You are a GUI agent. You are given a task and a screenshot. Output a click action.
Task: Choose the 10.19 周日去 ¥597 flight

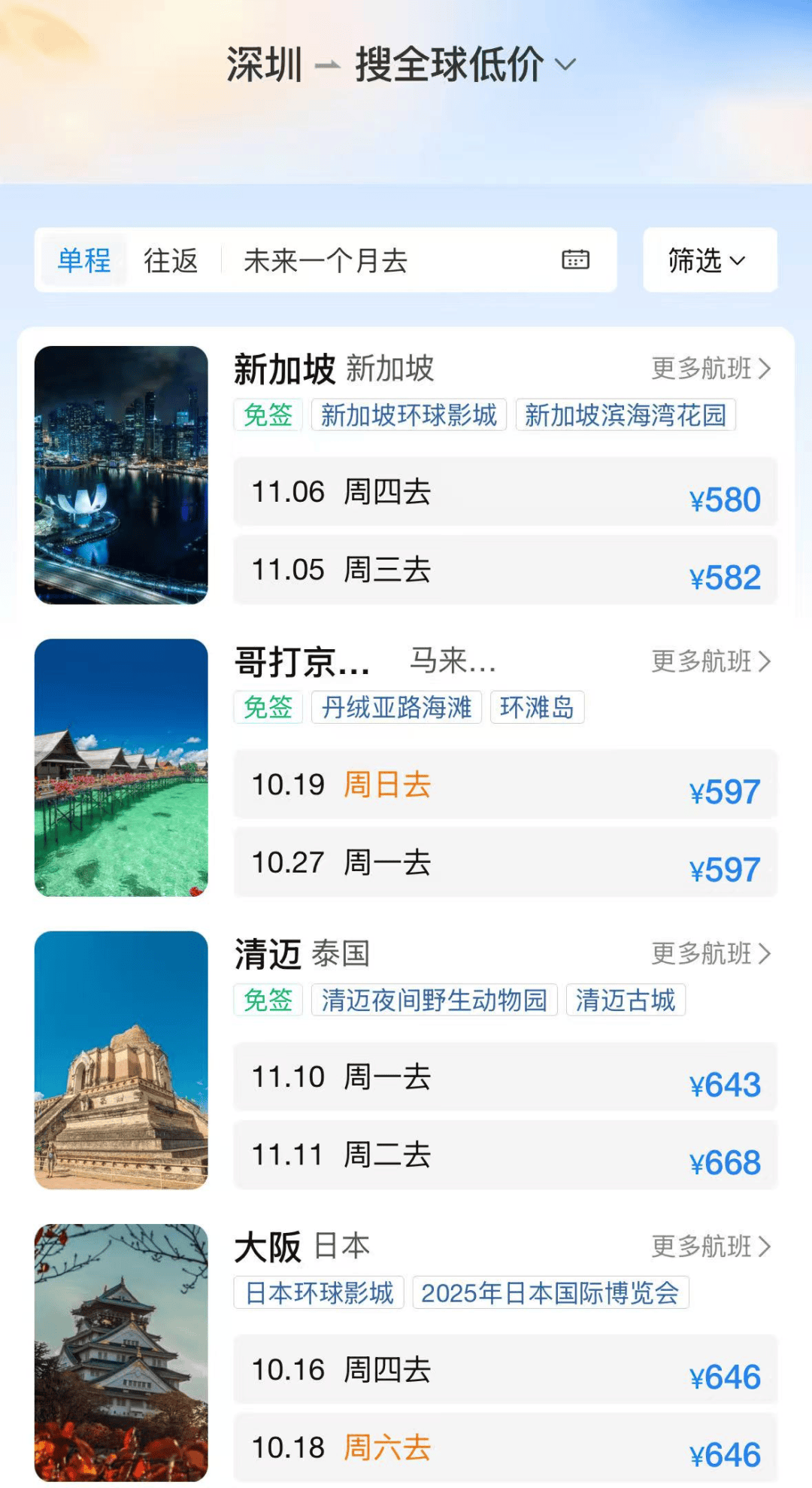click(x=504, y=785)
